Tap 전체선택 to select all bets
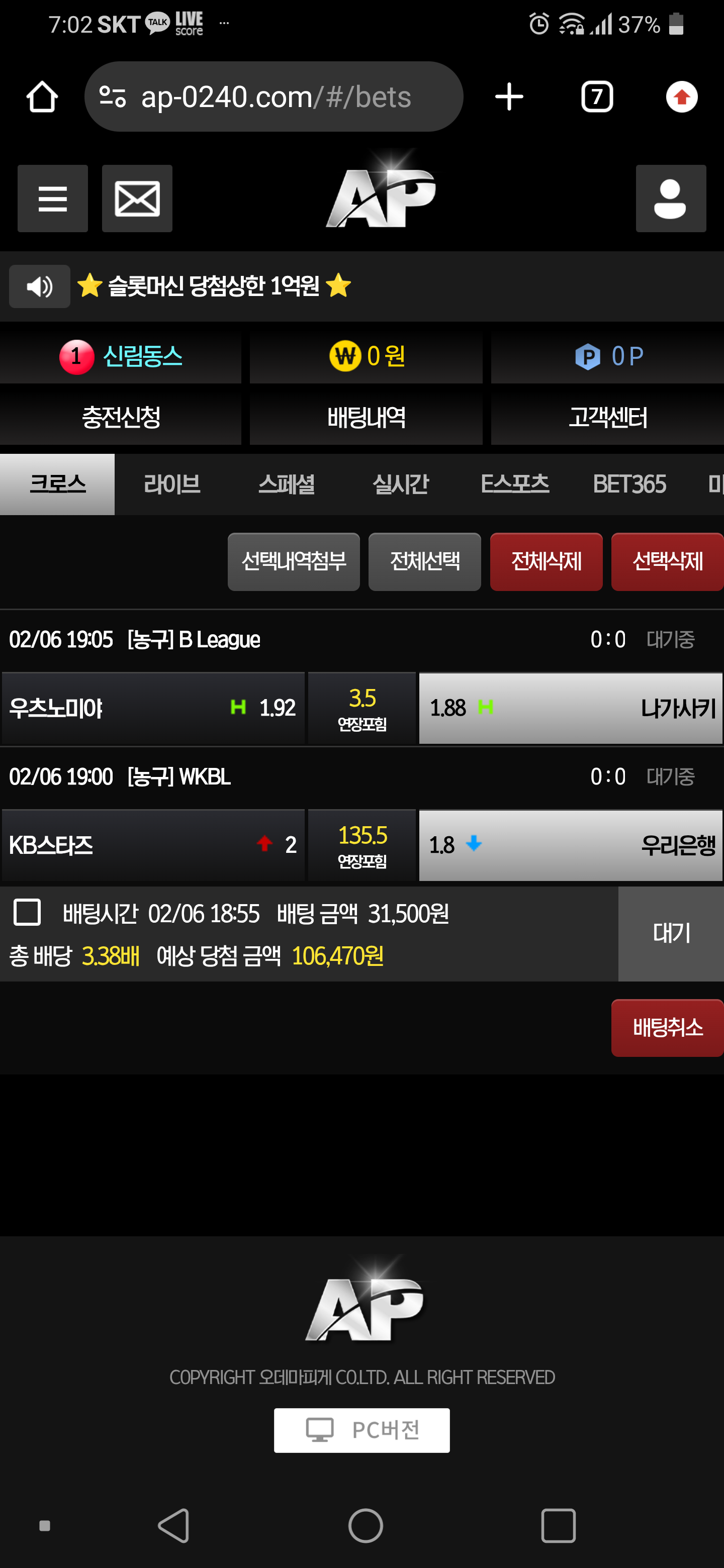Screen dimensions: 724x1568 coord(424,561)
